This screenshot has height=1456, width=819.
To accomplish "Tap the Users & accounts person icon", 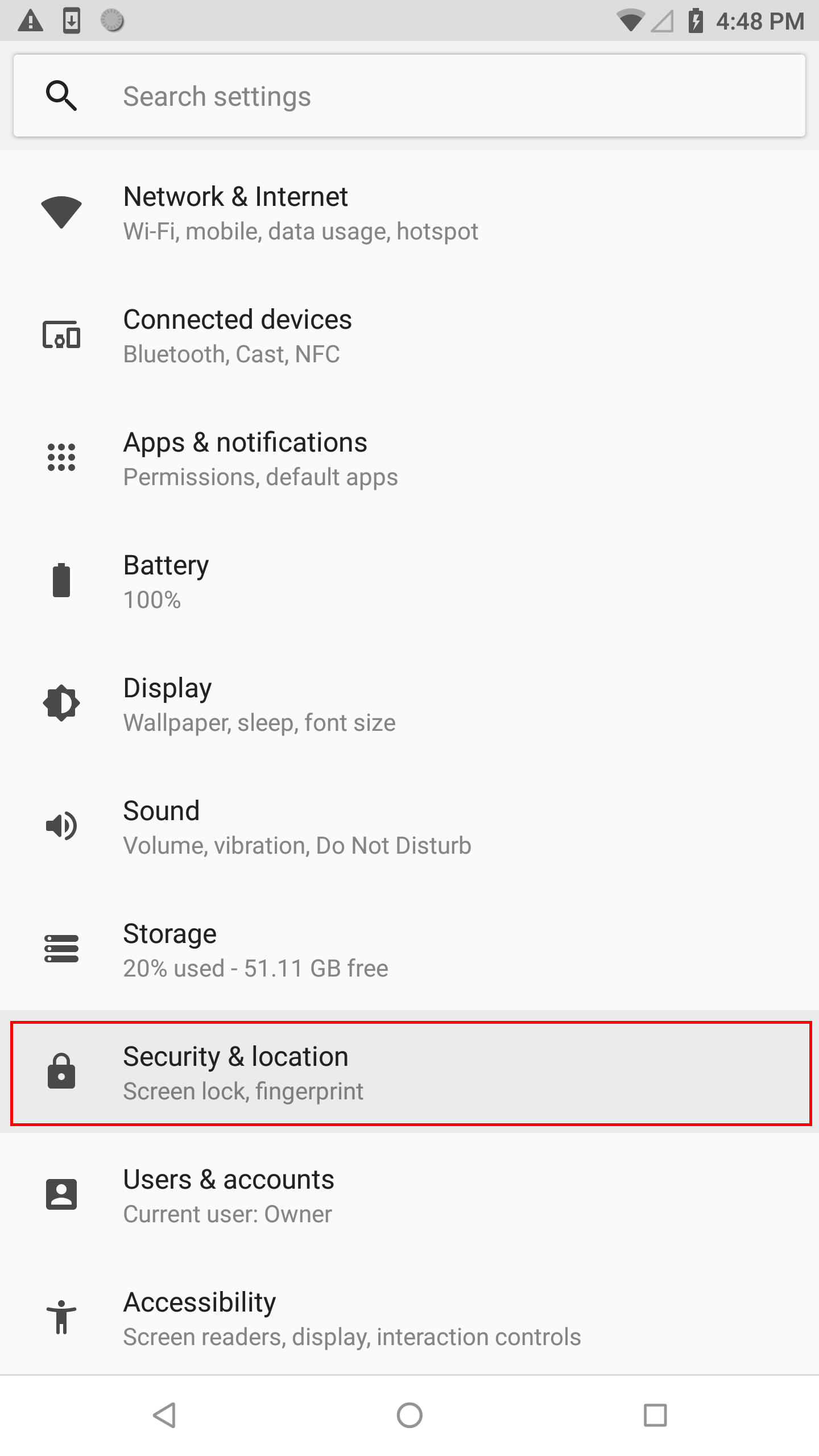I will click(x=61, y=1194).
